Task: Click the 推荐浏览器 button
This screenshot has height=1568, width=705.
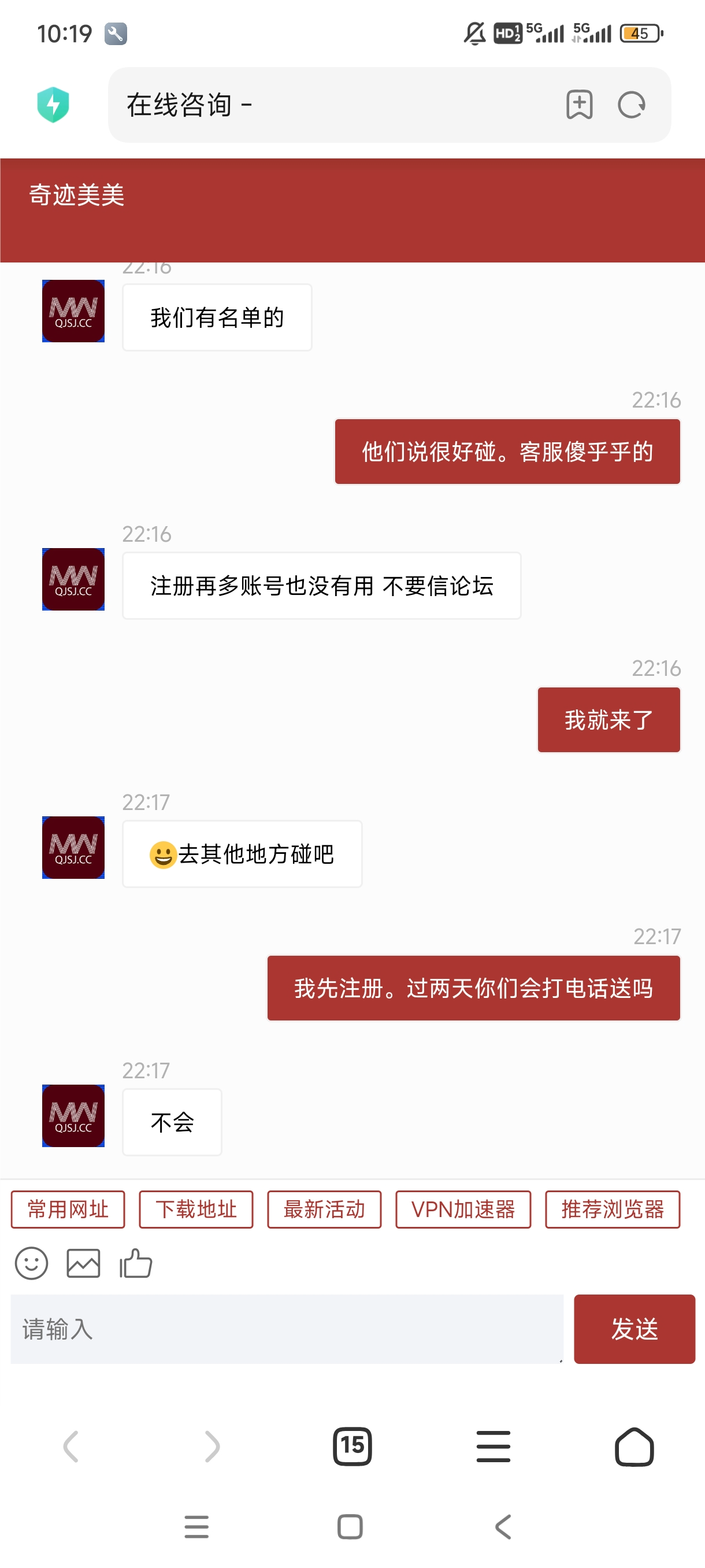Action: coord(613,1210)
